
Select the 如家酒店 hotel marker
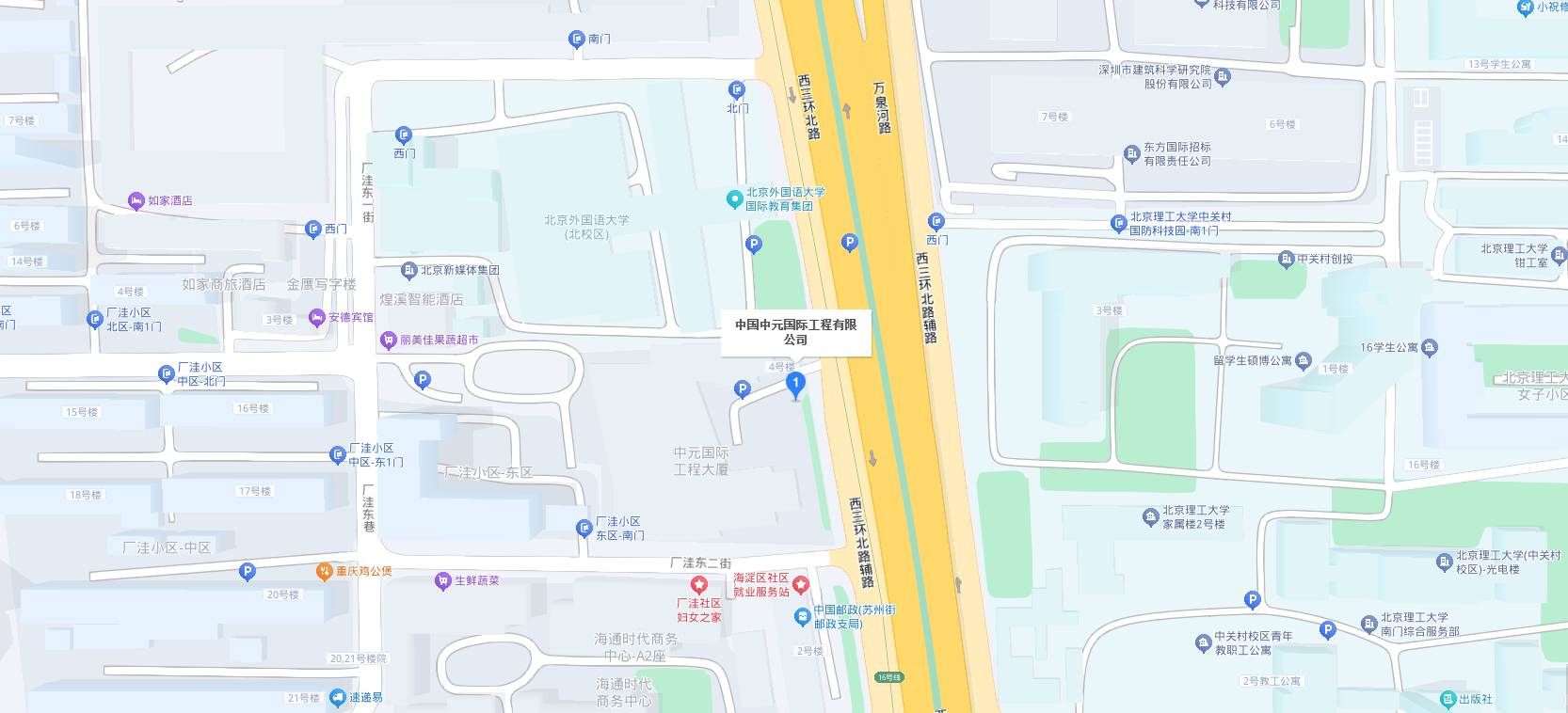tap(136, 200)
